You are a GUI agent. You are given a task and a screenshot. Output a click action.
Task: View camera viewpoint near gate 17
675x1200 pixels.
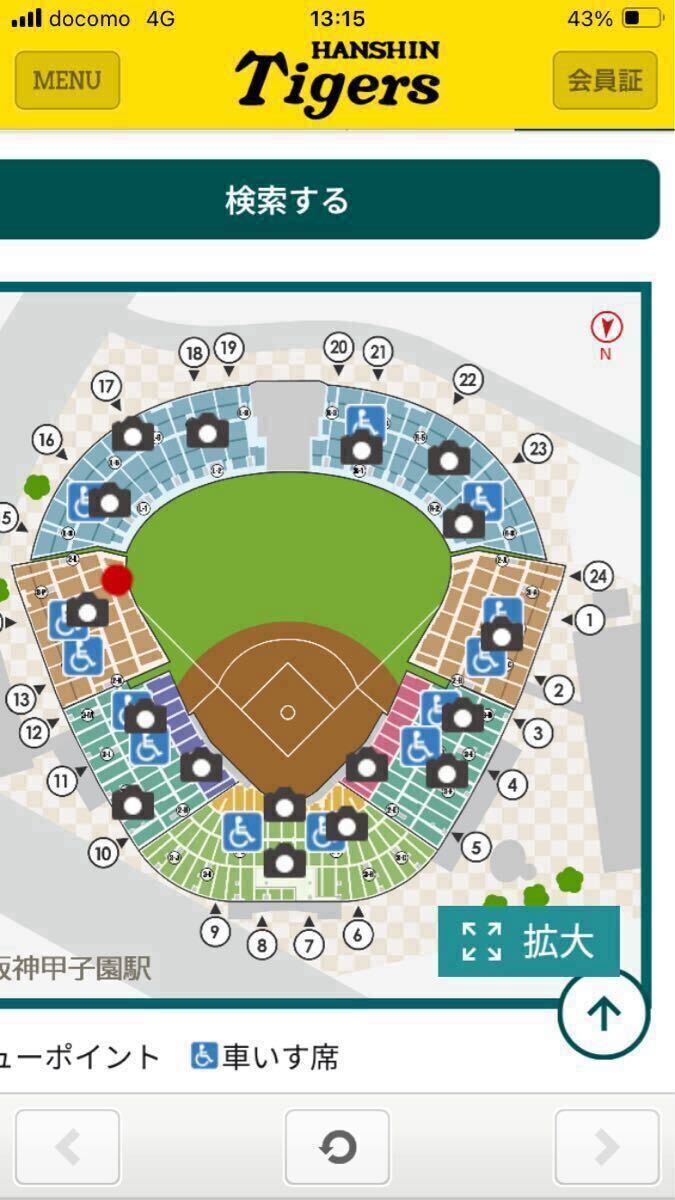click(x=133, y=434)
